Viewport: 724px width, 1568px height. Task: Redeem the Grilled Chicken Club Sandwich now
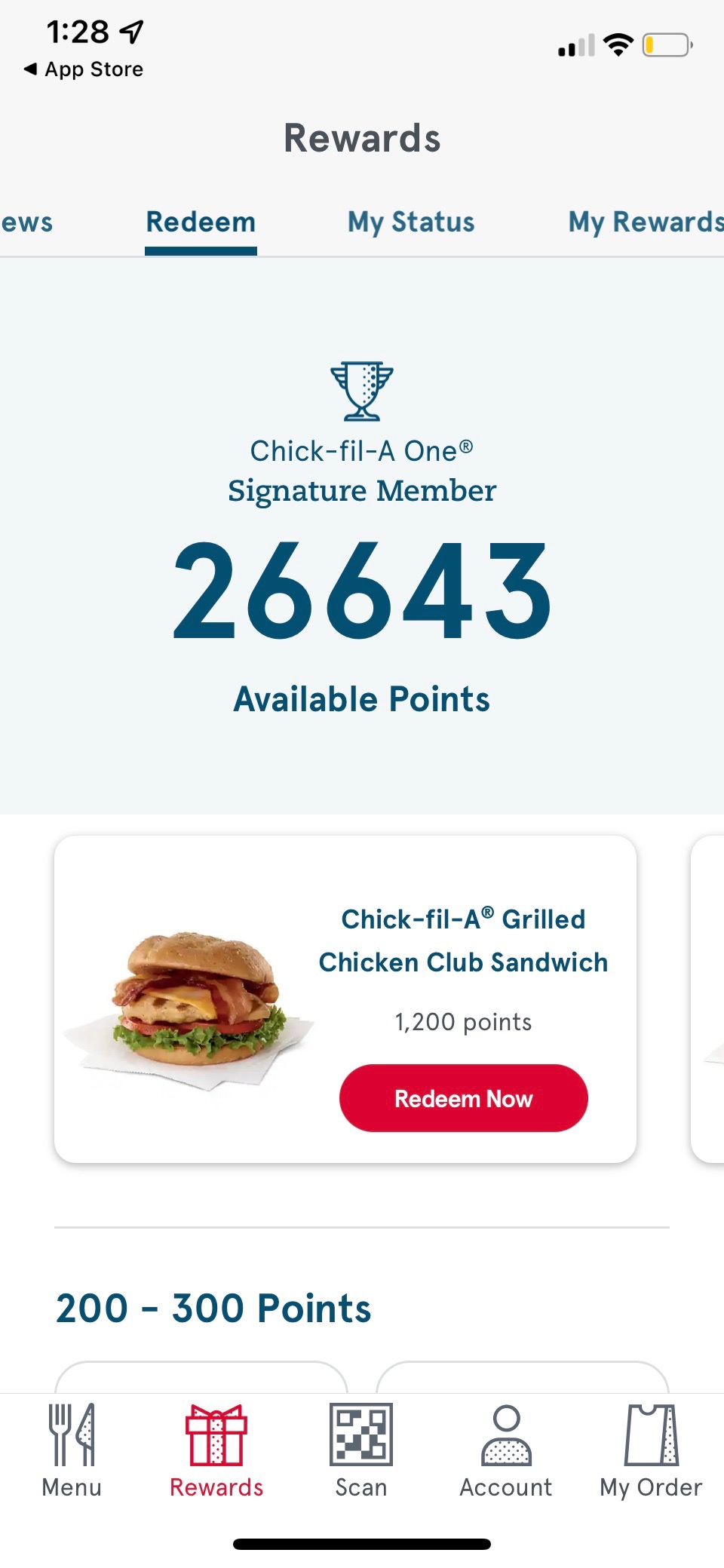[463, 1098]
